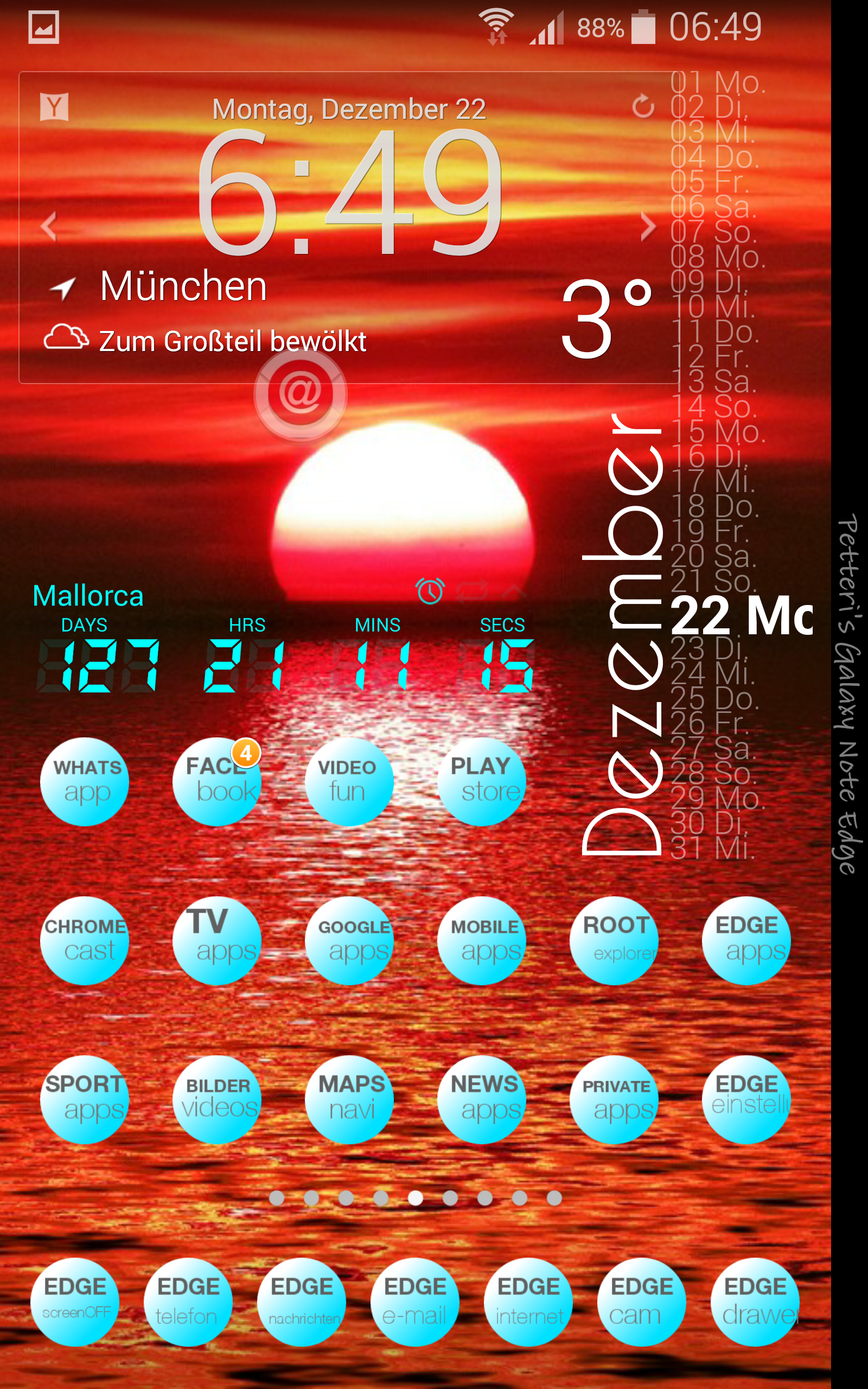Open the VIDEO fun folder
Image resolution: width=868 pixels, height=1389 pixels.
coord(349,782)
